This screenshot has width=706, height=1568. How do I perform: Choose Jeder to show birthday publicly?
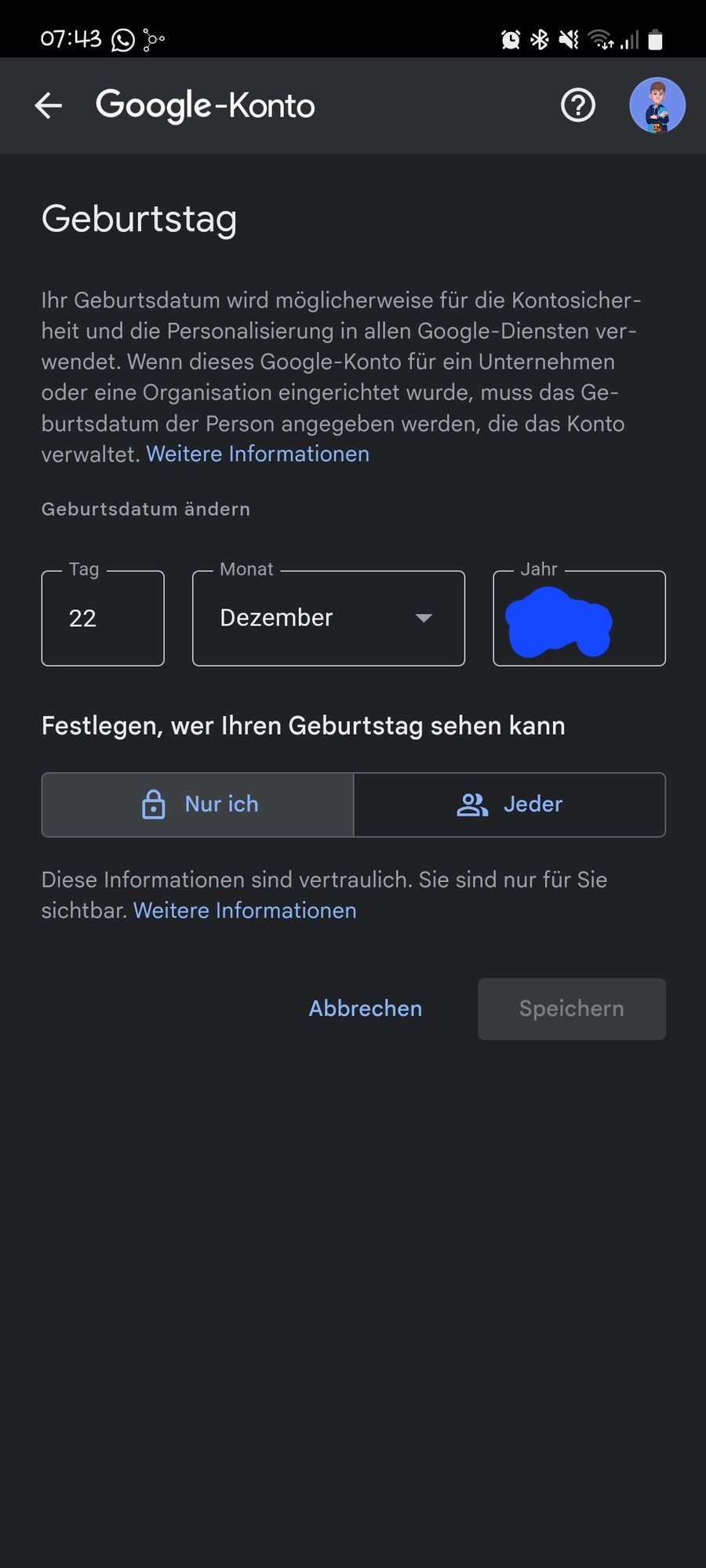pos(510,804)
